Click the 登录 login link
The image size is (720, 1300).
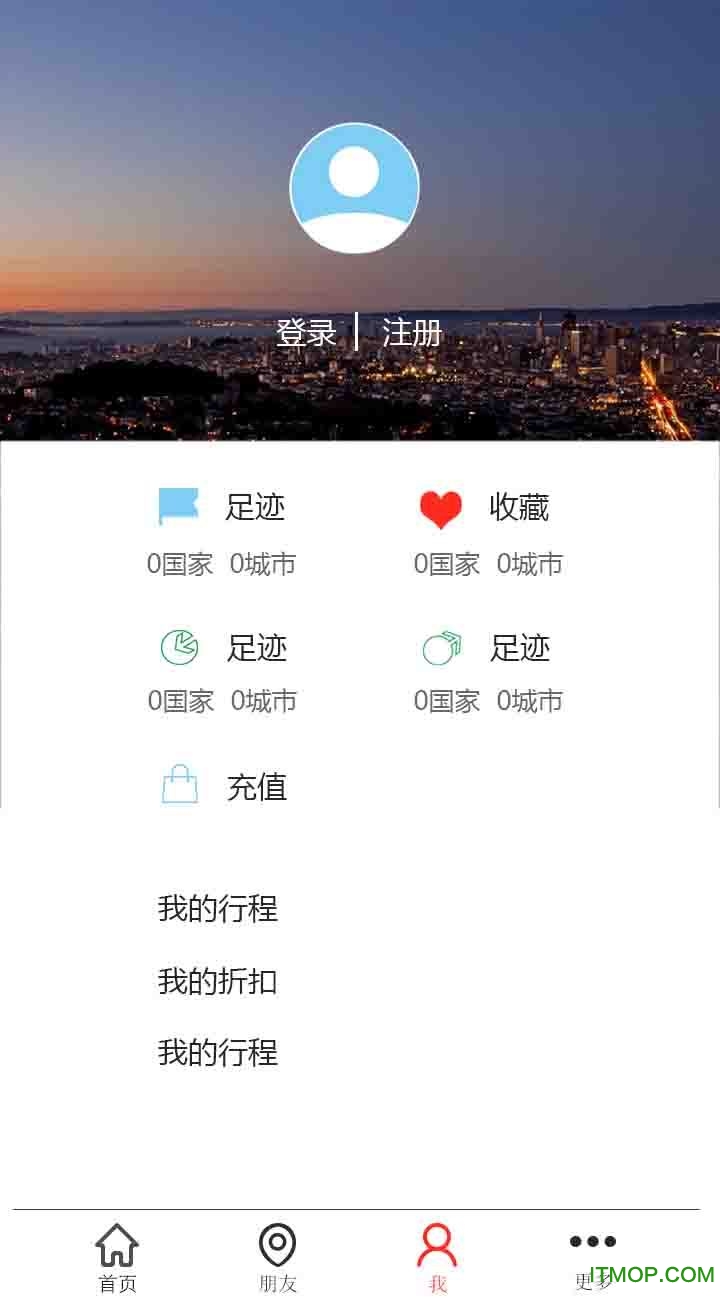coord(308,331)
